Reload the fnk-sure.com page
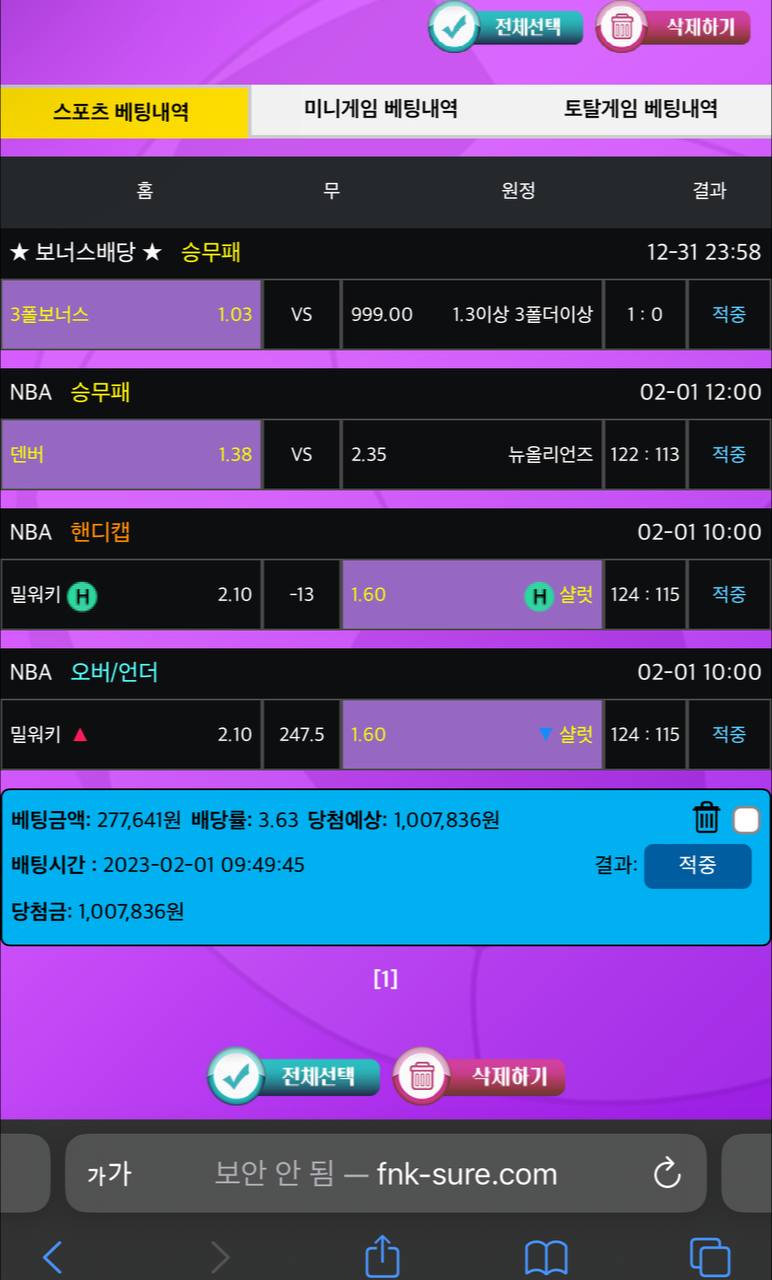The image size is (772, 1280). click(x=667, y=1173)
